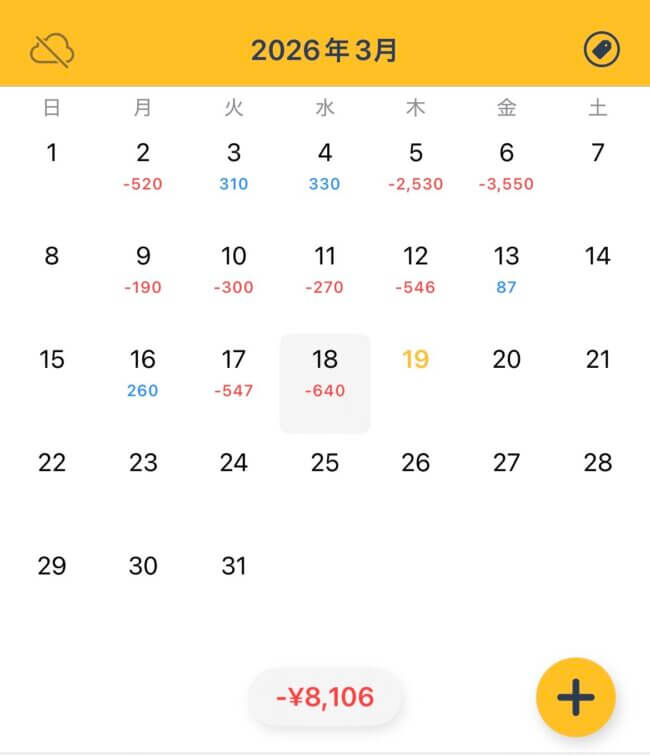Image resolution: width=650 pixels, height=755 pixels.
Task: Select day 31 in the calendar
Action: (234, 566)
